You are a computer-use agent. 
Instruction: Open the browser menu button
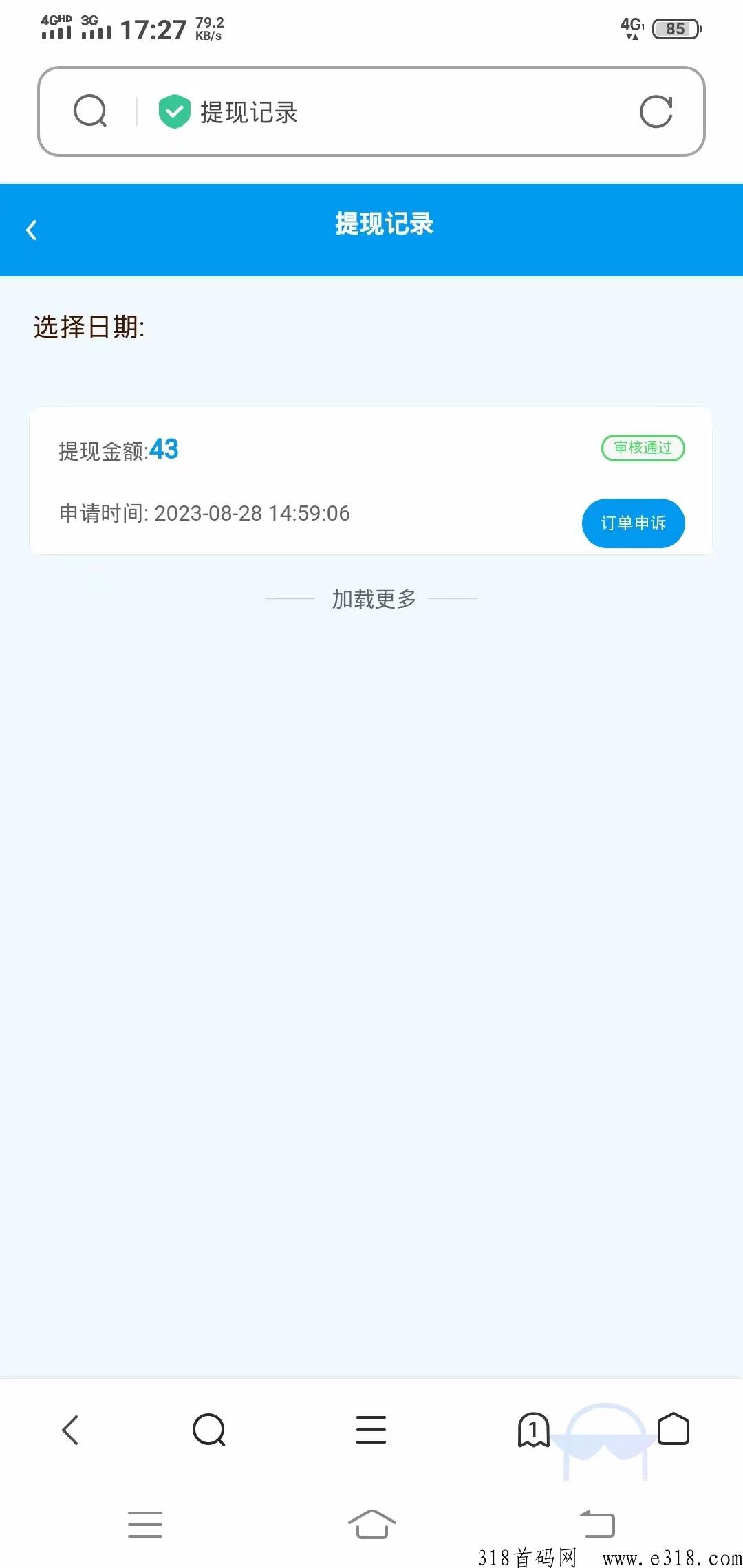[x=371, y=1430]
